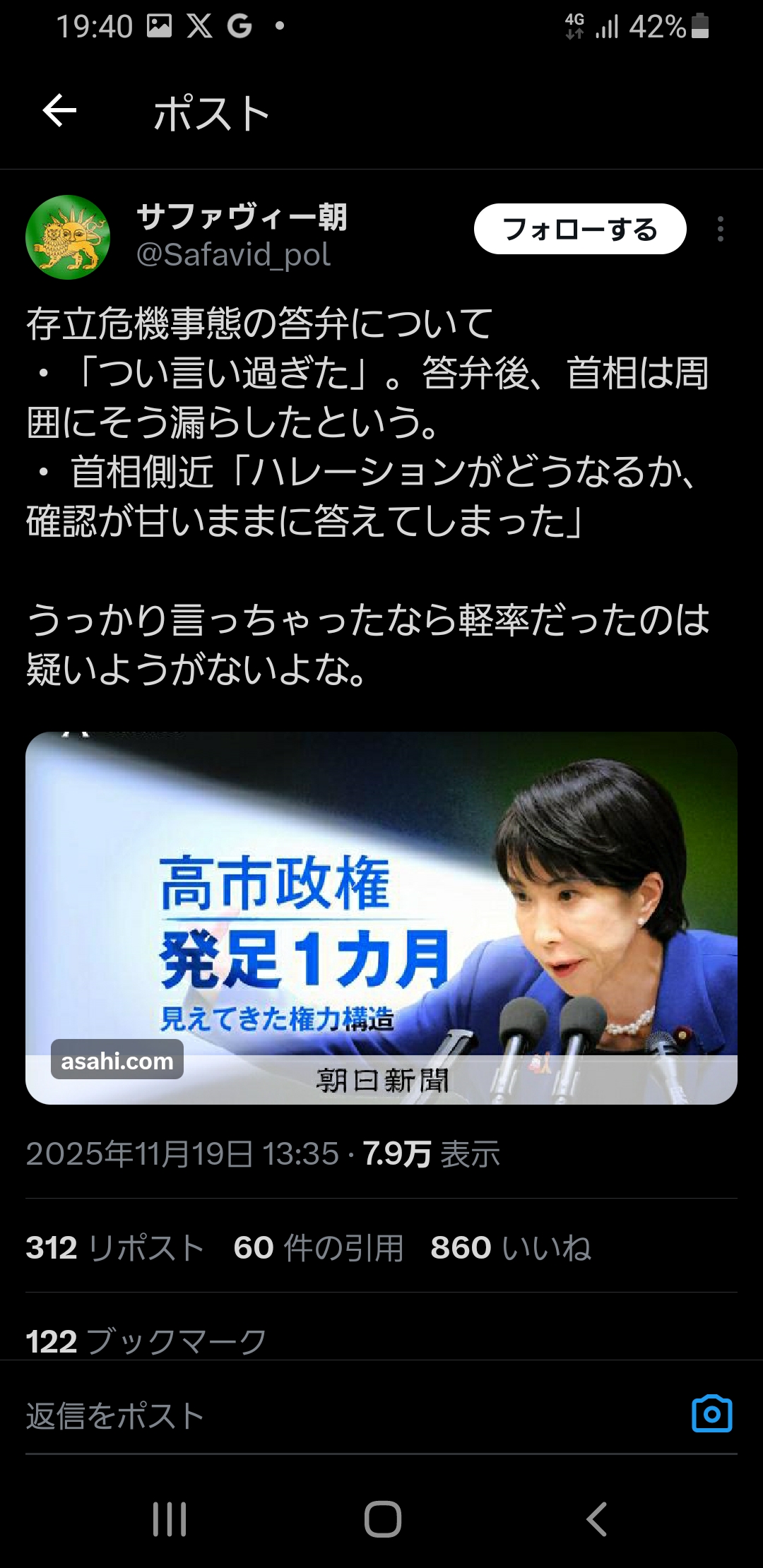Open the サファヴィー朝 profile avatar
Screen dimensions: 763x1568
point(68,237)
